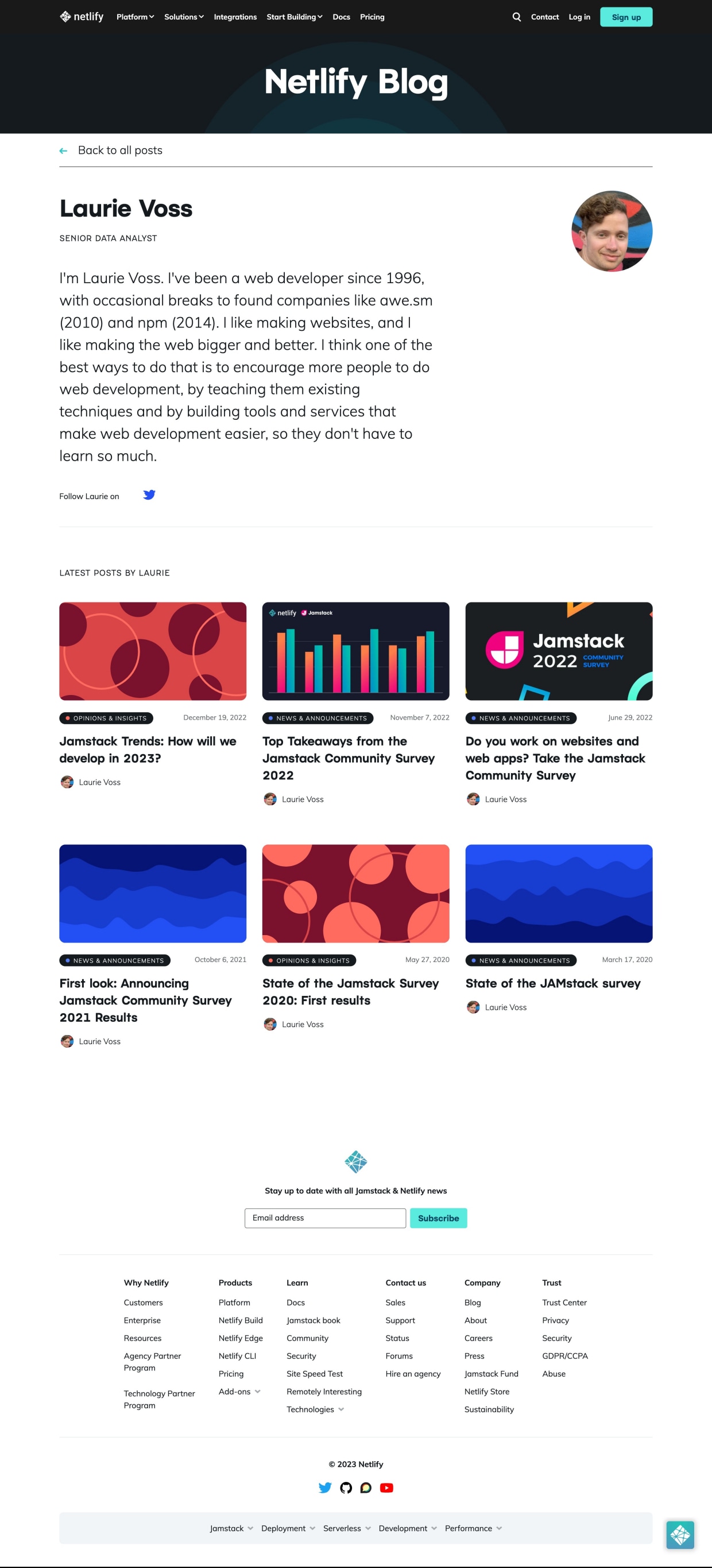
Task: Open Laurie's Twitter profile icon
Action: (x=149, y=495)
